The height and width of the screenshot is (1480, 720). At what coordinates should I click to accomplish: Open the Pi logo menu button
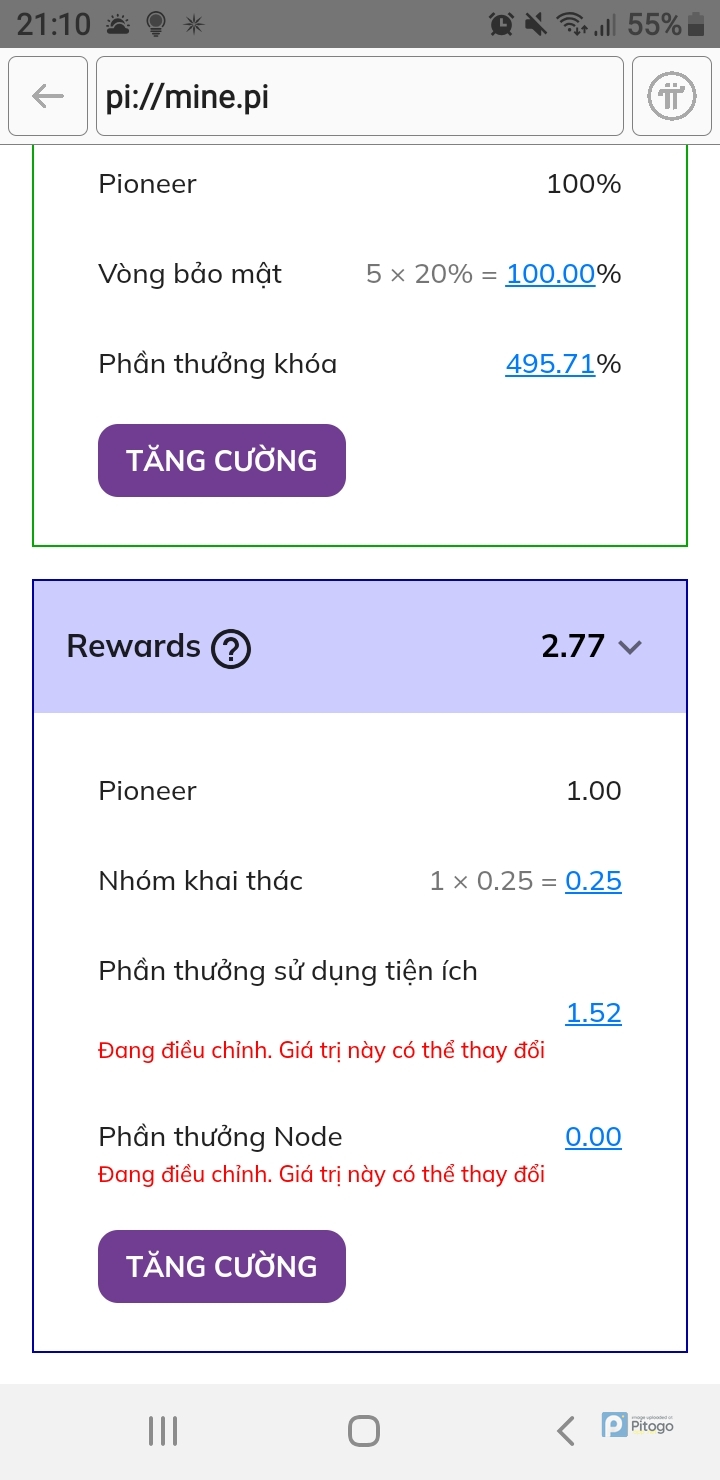coord(671,96)
